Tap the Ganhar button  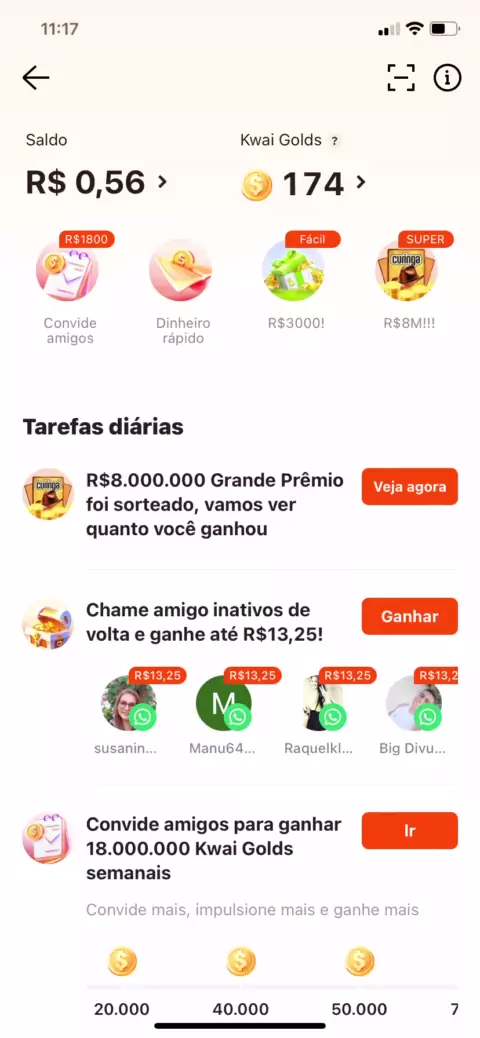[410, 616]
